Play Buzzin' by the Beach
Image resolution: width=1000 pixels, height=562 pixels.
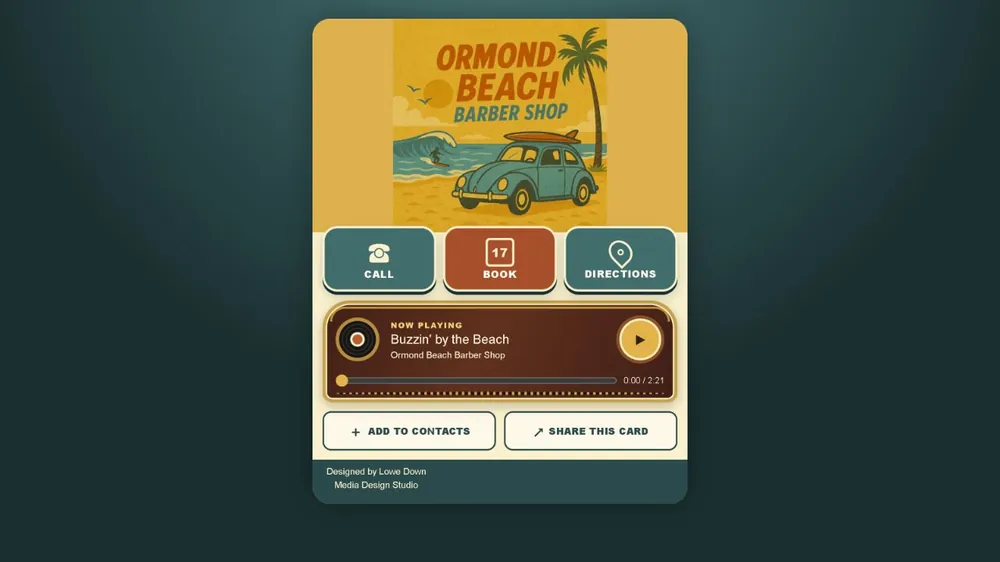click(x=640, y=340)
